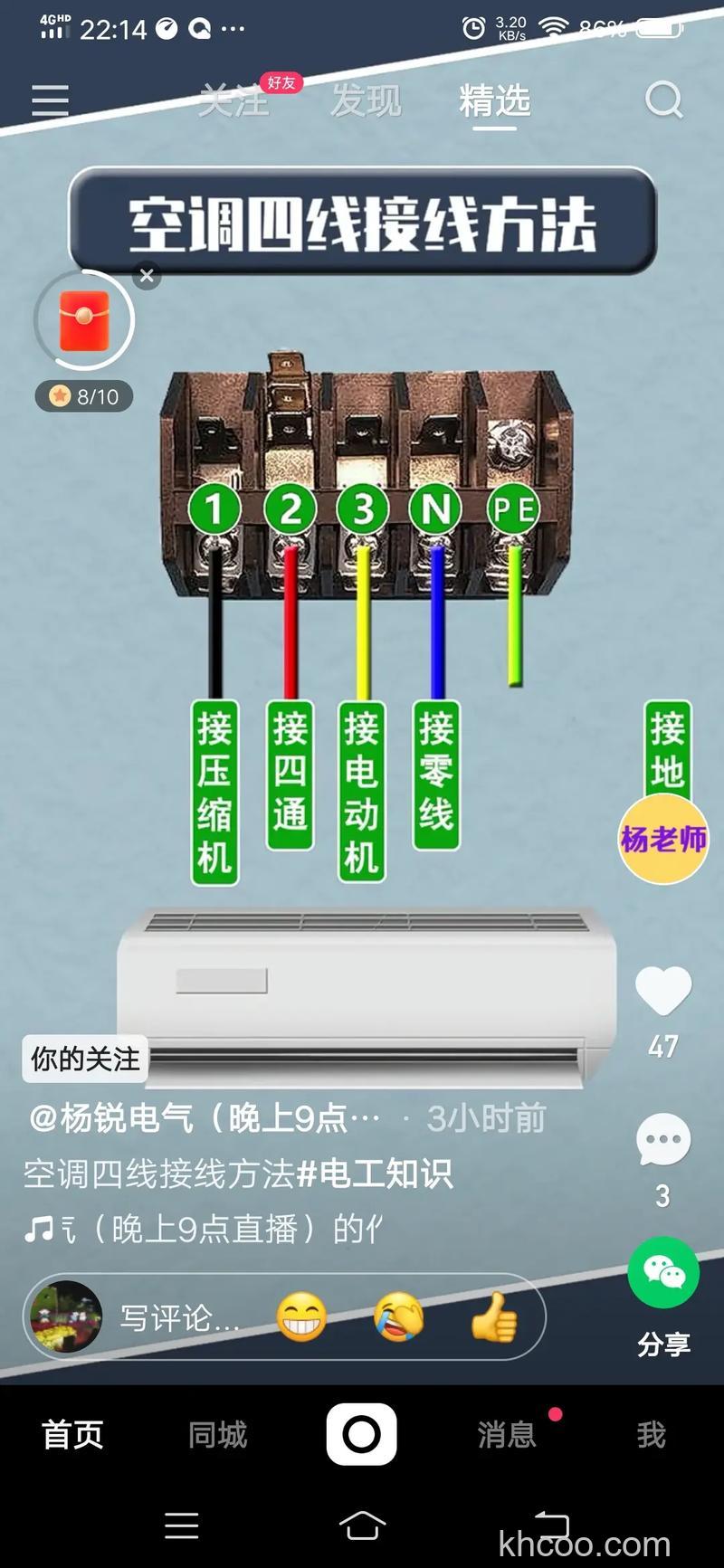724x1568 pixels.
Task: Open the comments section icon
Action: [663, 1140]
